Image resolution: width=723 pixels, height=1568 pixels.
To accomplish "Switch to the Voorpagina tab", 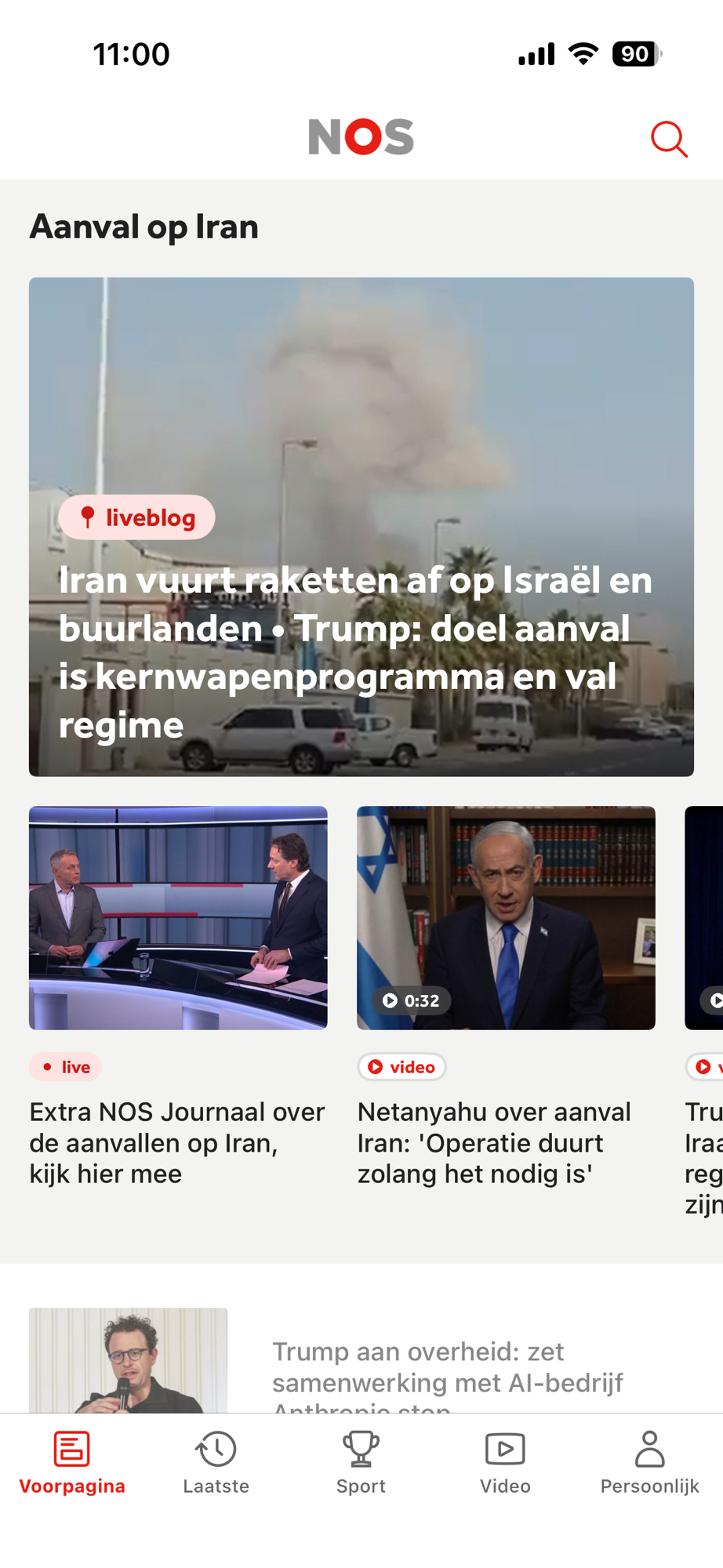I will 72,1462.
